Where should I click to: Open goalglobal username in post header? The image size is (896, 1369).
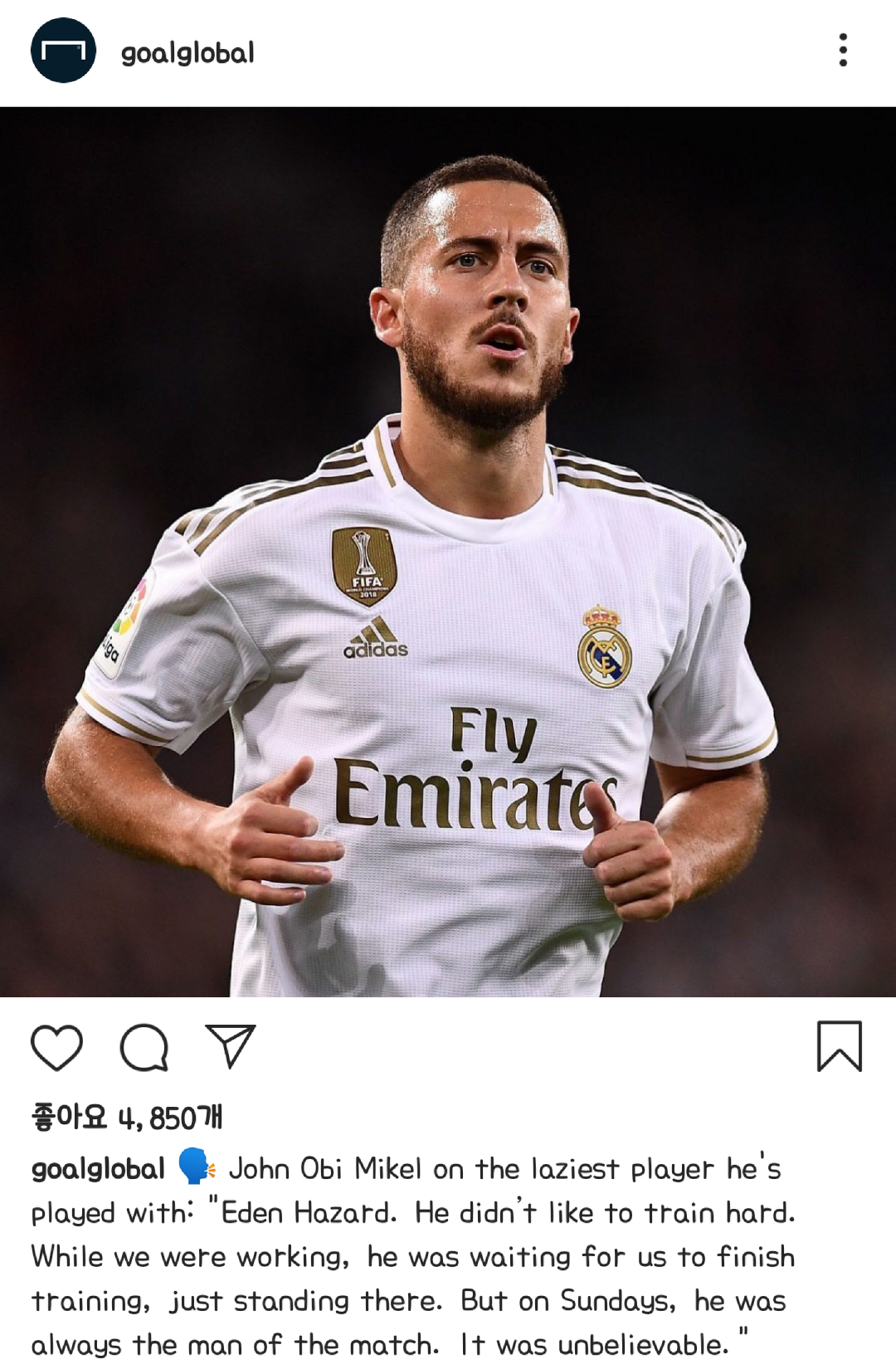187,53
